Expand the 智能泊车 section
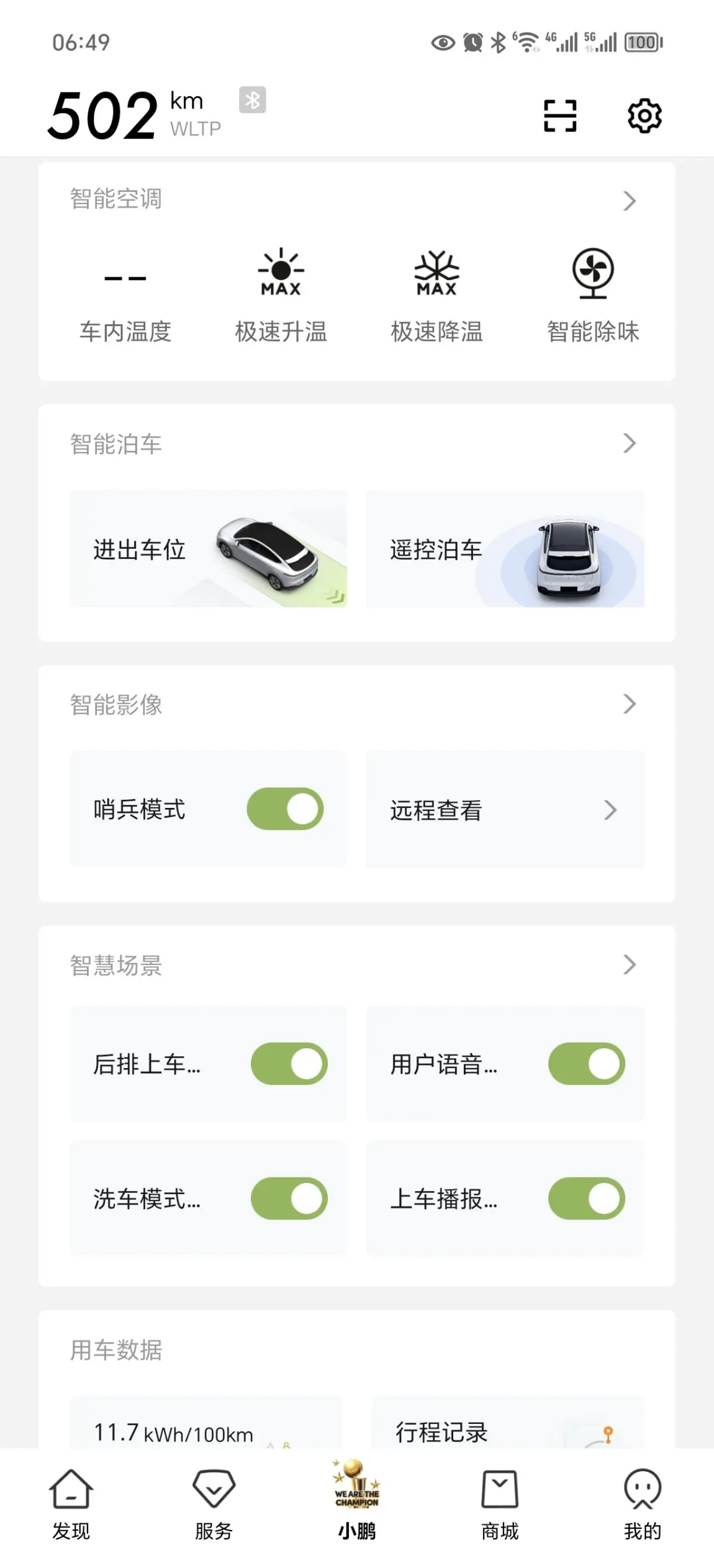The height and width of the screenshot is (1568, 714). pyautogui.click(x=629, y=443)
